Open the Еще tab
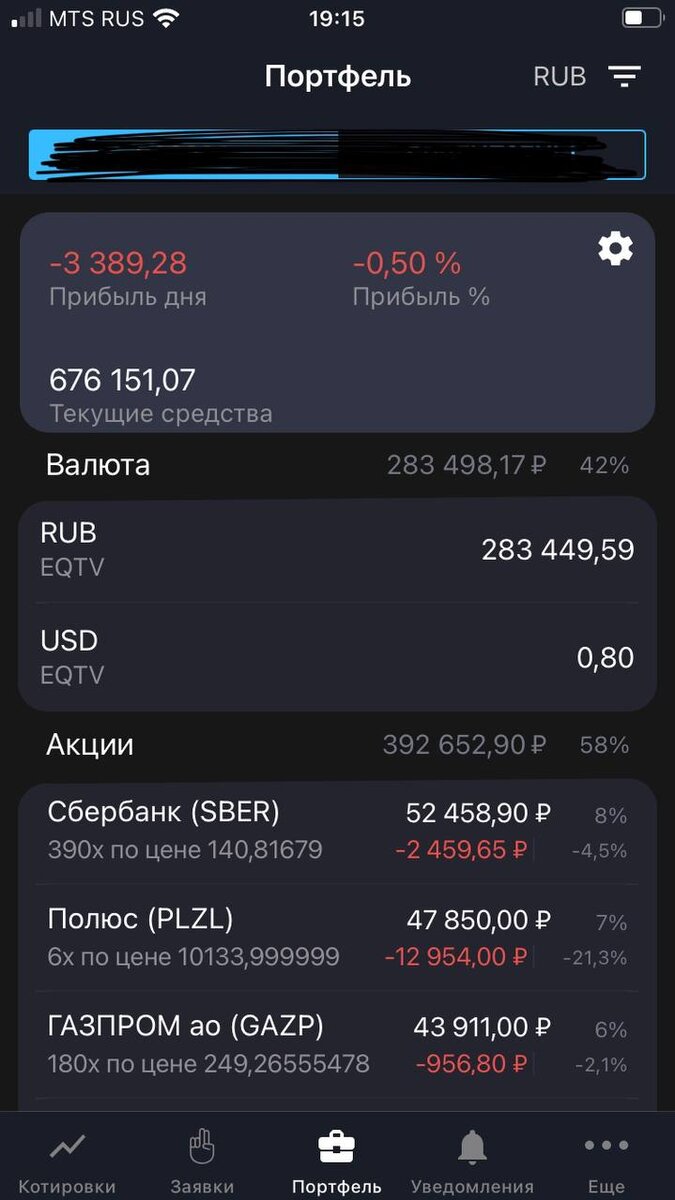The height and width of the screenshot is (1200, 675). click(x=606, y=1161)
